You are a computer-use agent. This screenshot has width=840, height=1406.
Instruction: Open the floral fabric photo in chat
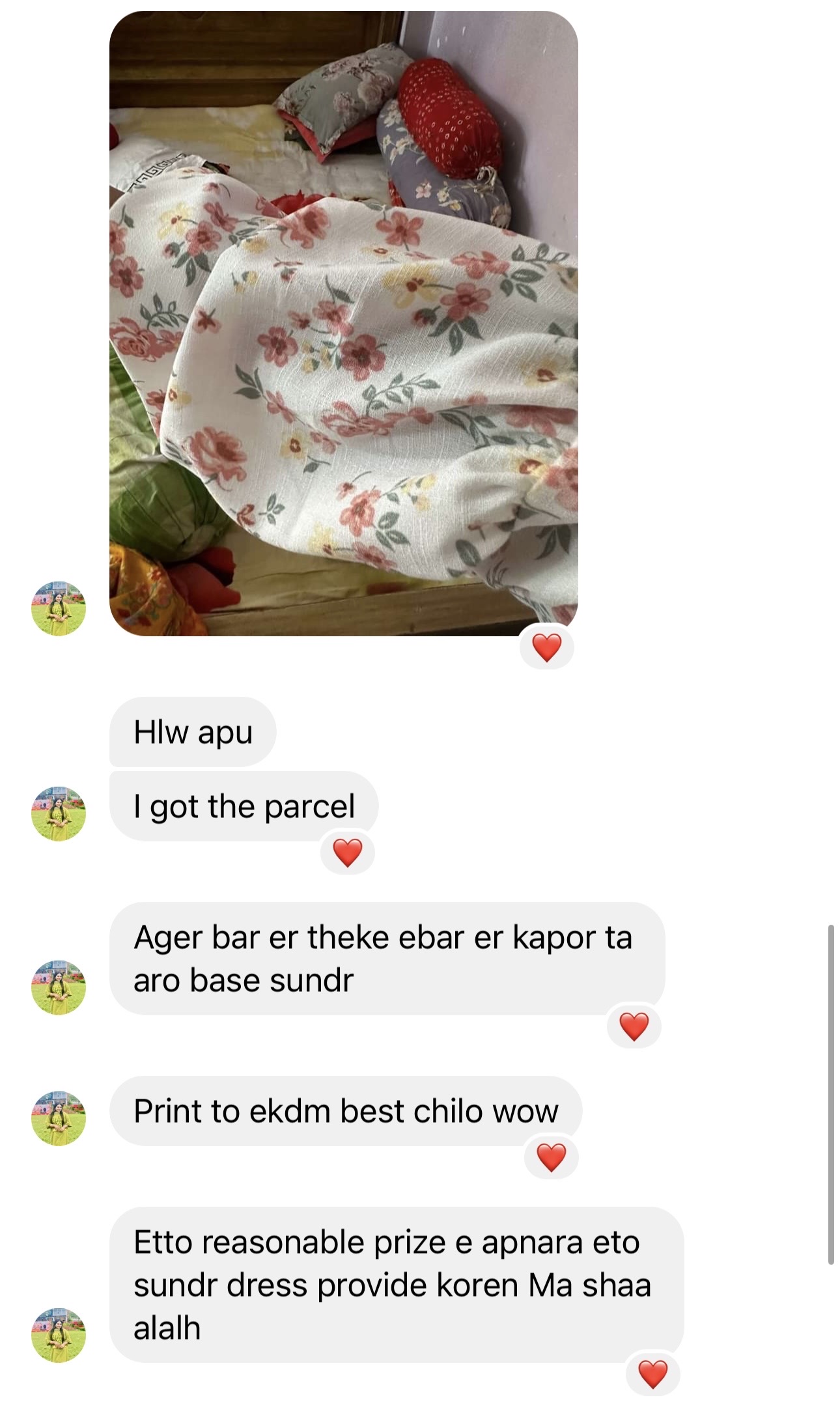click(x=343, y=324)
